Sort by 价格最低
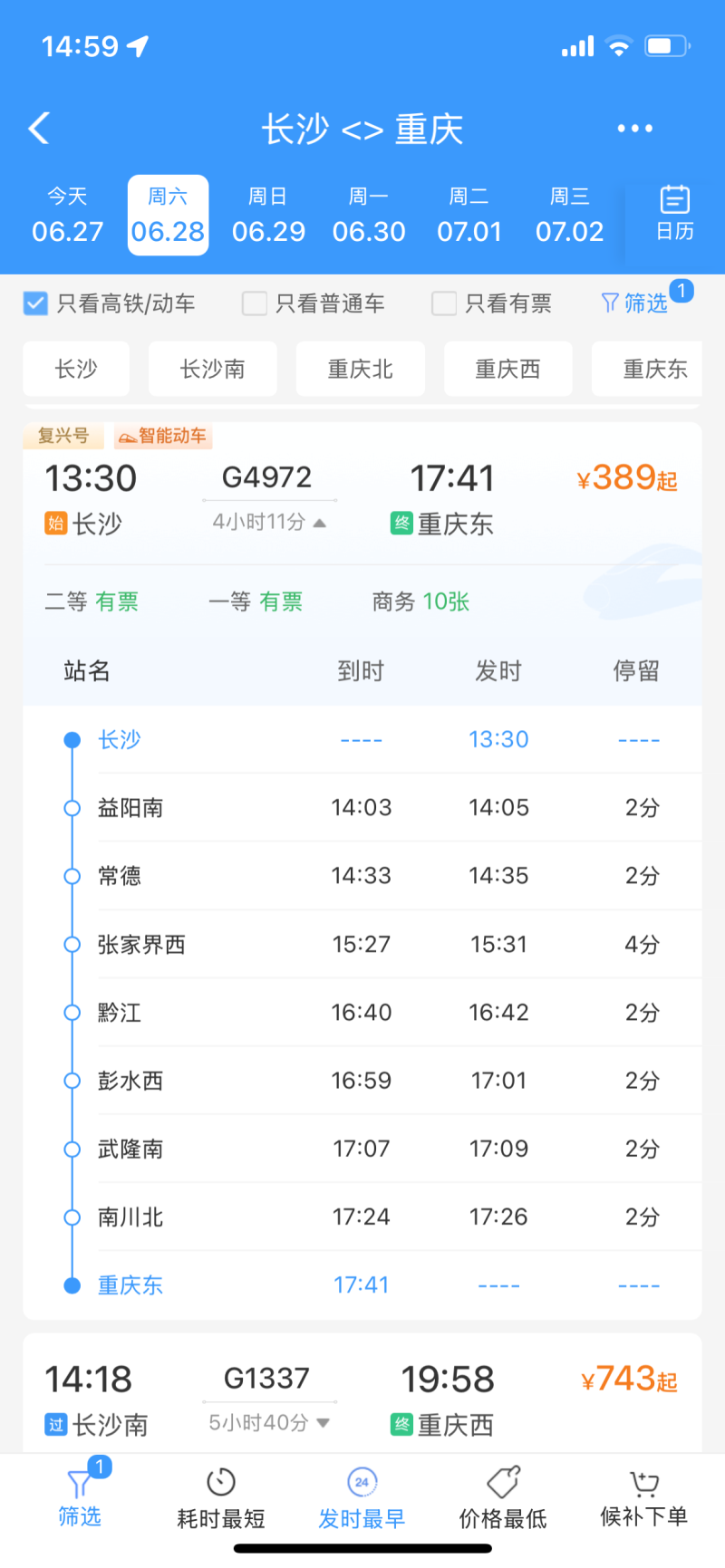 click(503, 1498)
